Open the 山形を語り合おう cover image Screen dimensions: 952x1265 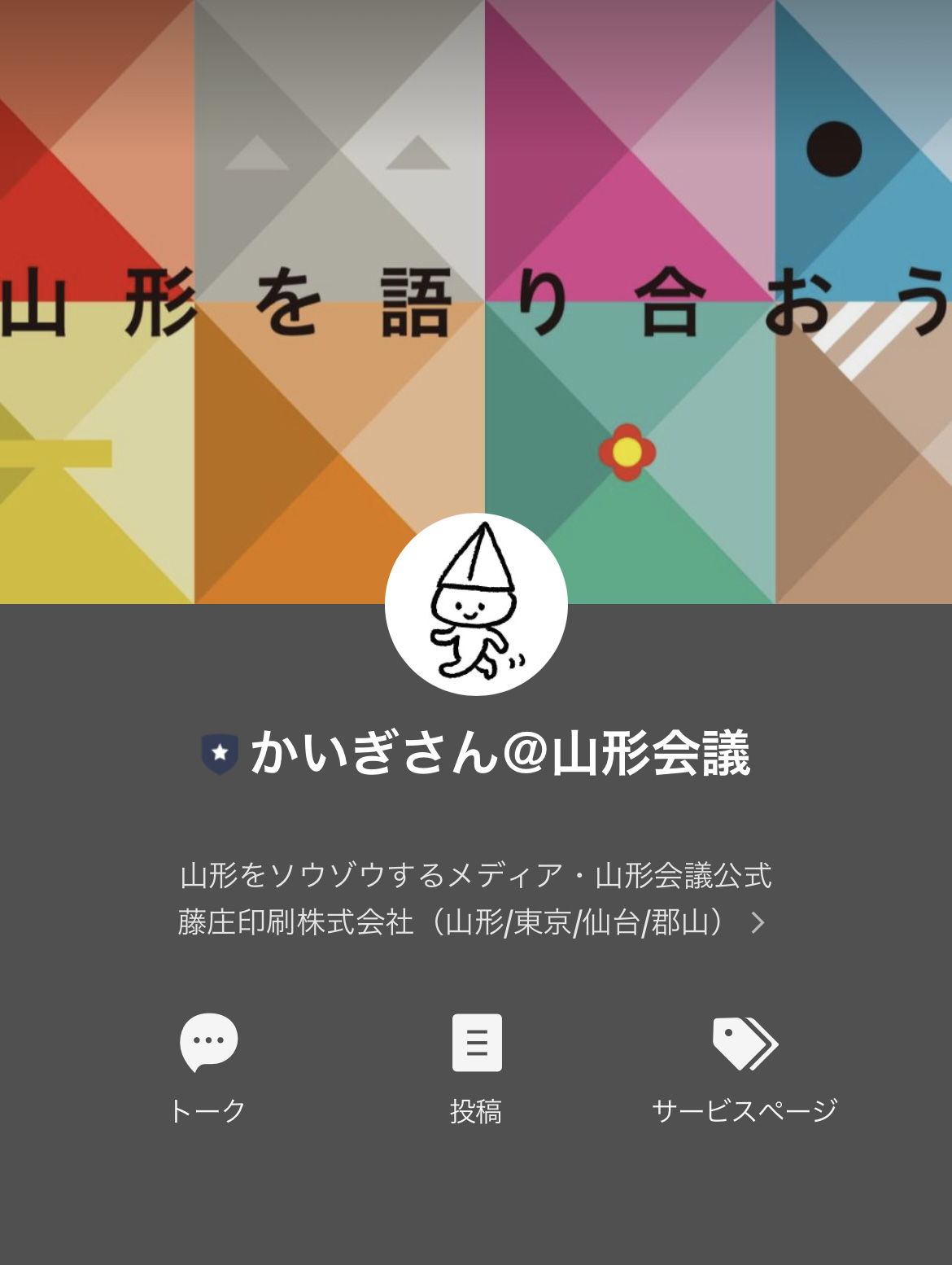pos(476,244)
